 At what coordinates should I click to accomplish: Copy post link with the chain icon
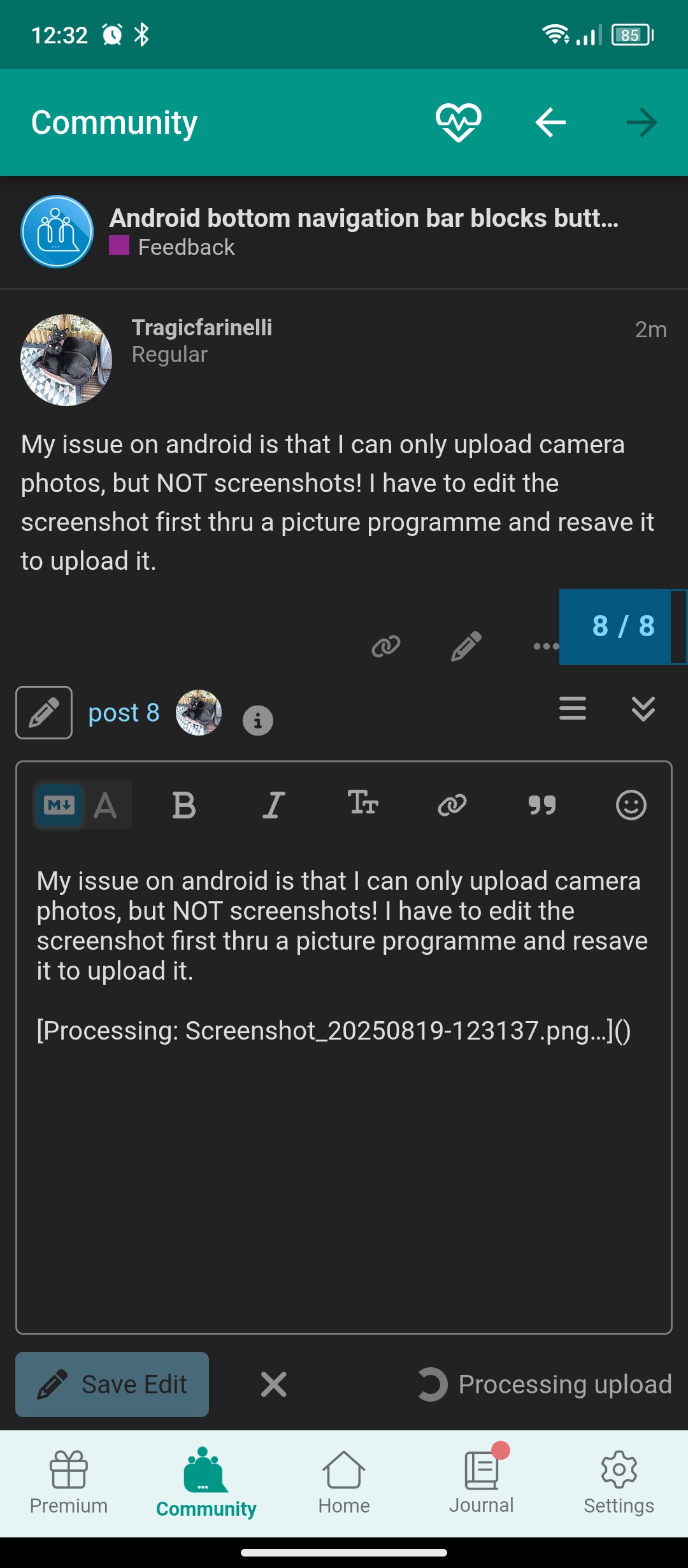point(385,646)
